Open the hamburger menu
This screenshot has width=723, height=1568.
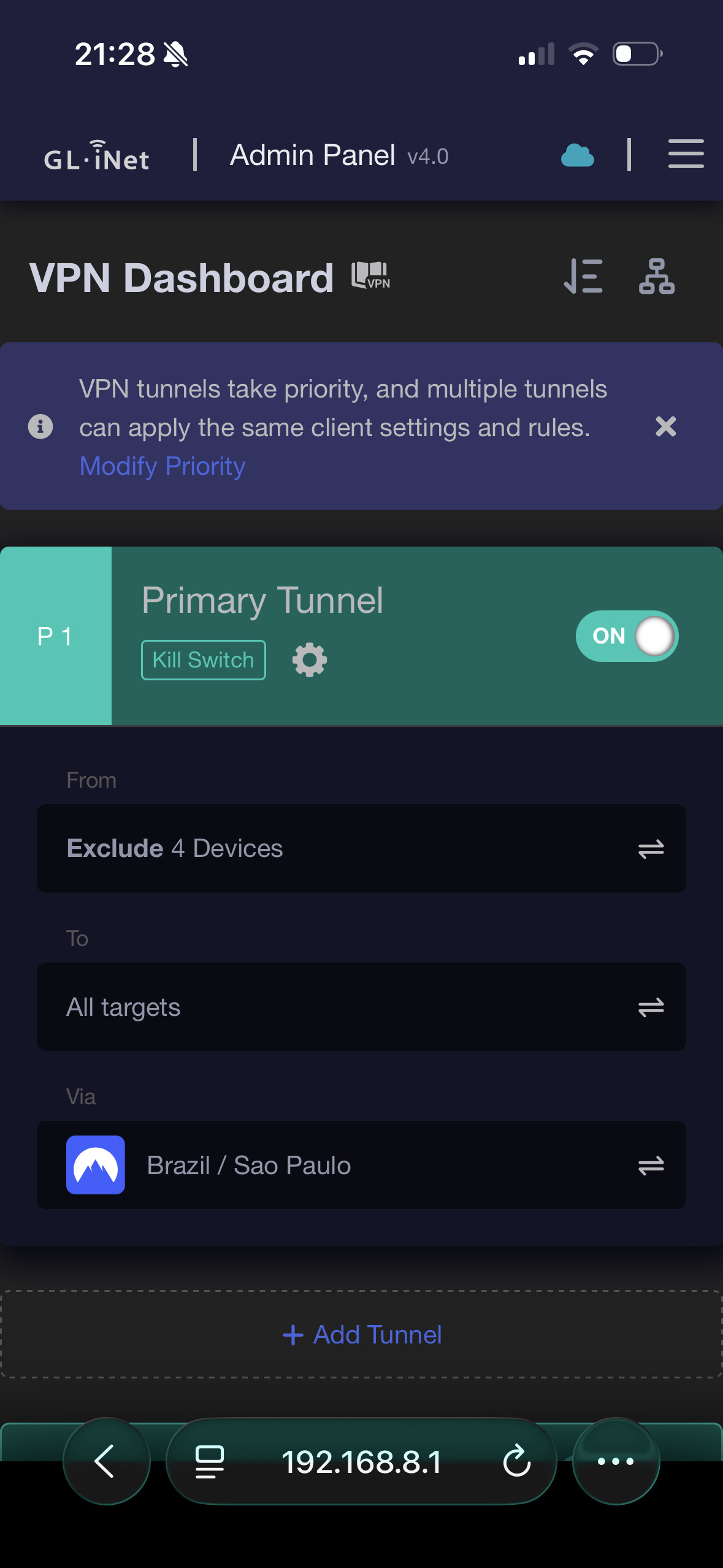[686, 153]
